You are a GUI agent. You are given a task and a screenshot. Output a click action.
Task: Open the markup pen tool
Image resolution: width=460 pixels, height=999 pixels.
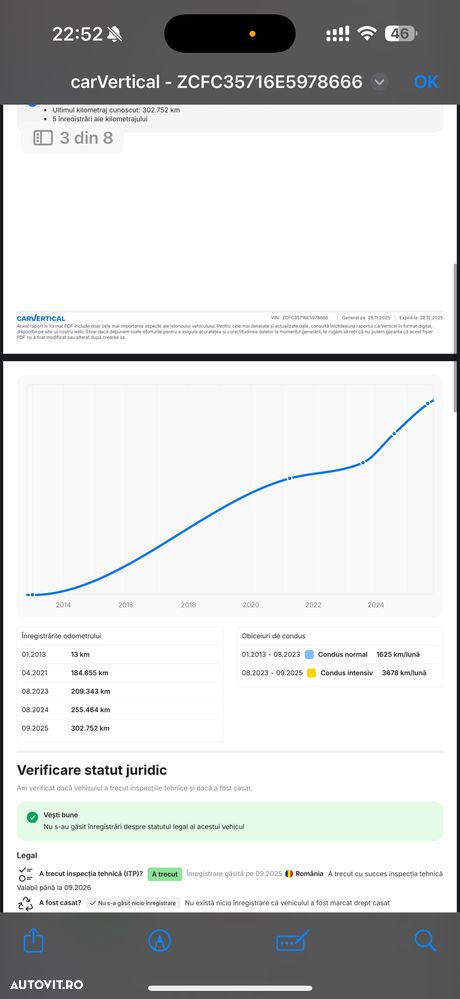pyautogui.click(x=159, y=940)
